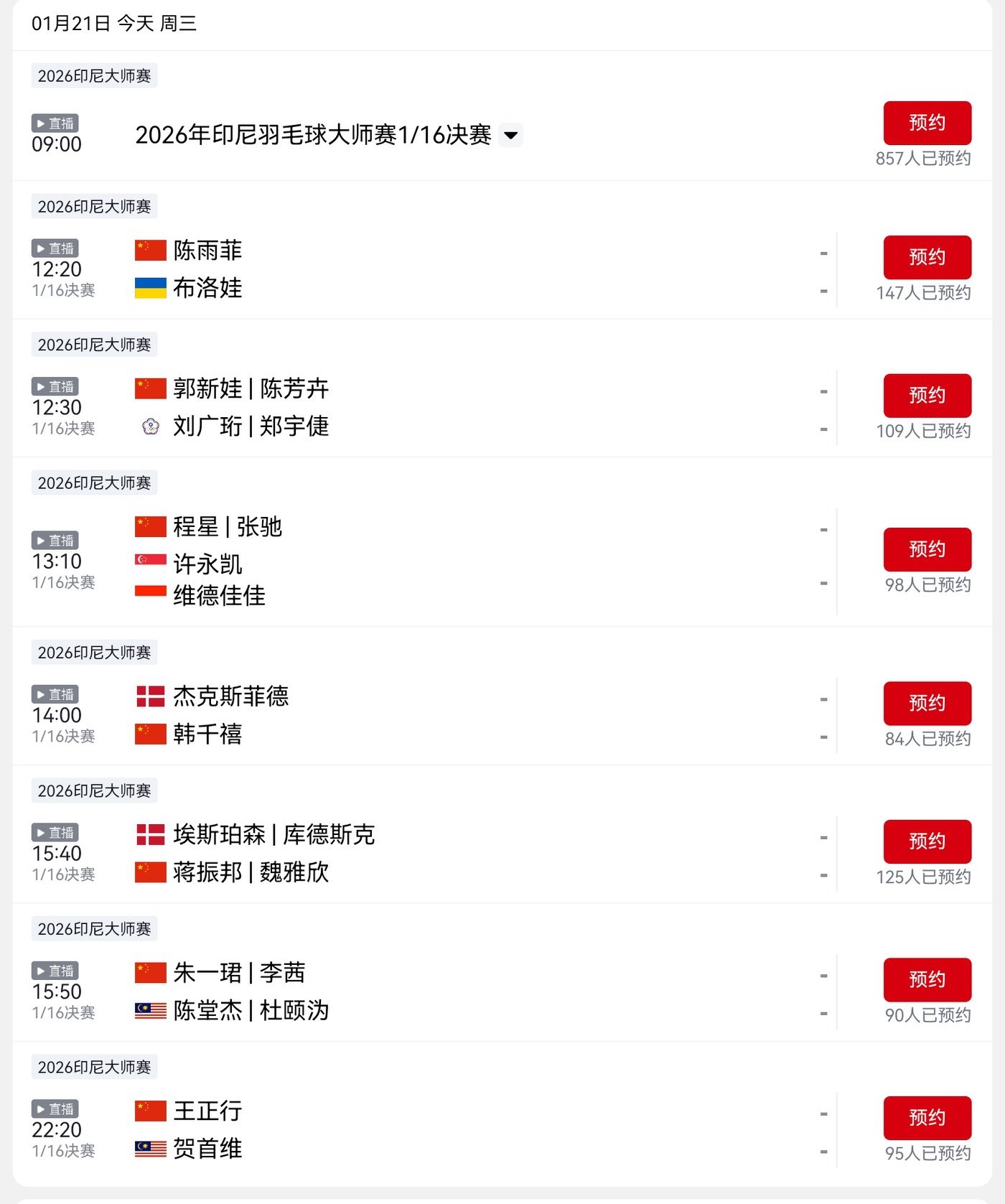Book the 15:40 蒋振邦 | 魏雅欣 match

pyautogui.click(x=927, y=841)
